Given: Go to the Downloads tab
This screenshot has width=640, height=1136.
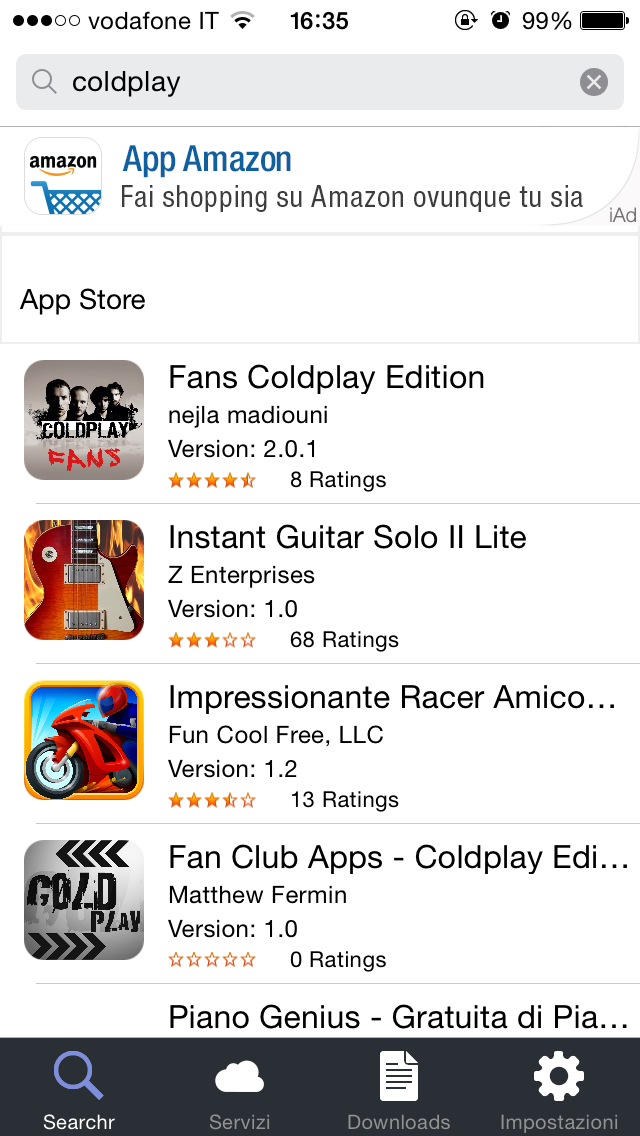Looking at the screenshot, I should 398,1090.
